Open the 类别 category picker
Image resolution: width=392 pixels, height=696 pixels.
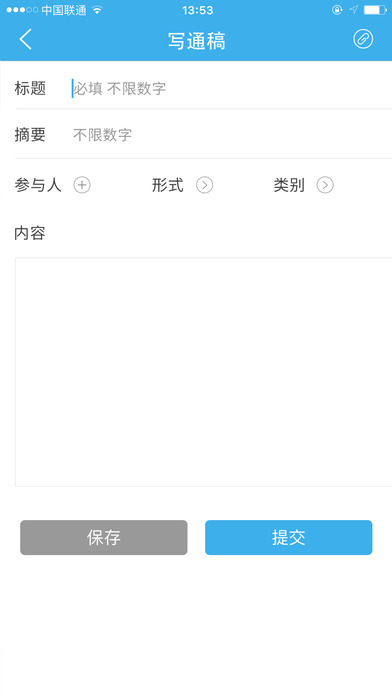(x=325, y=185)
